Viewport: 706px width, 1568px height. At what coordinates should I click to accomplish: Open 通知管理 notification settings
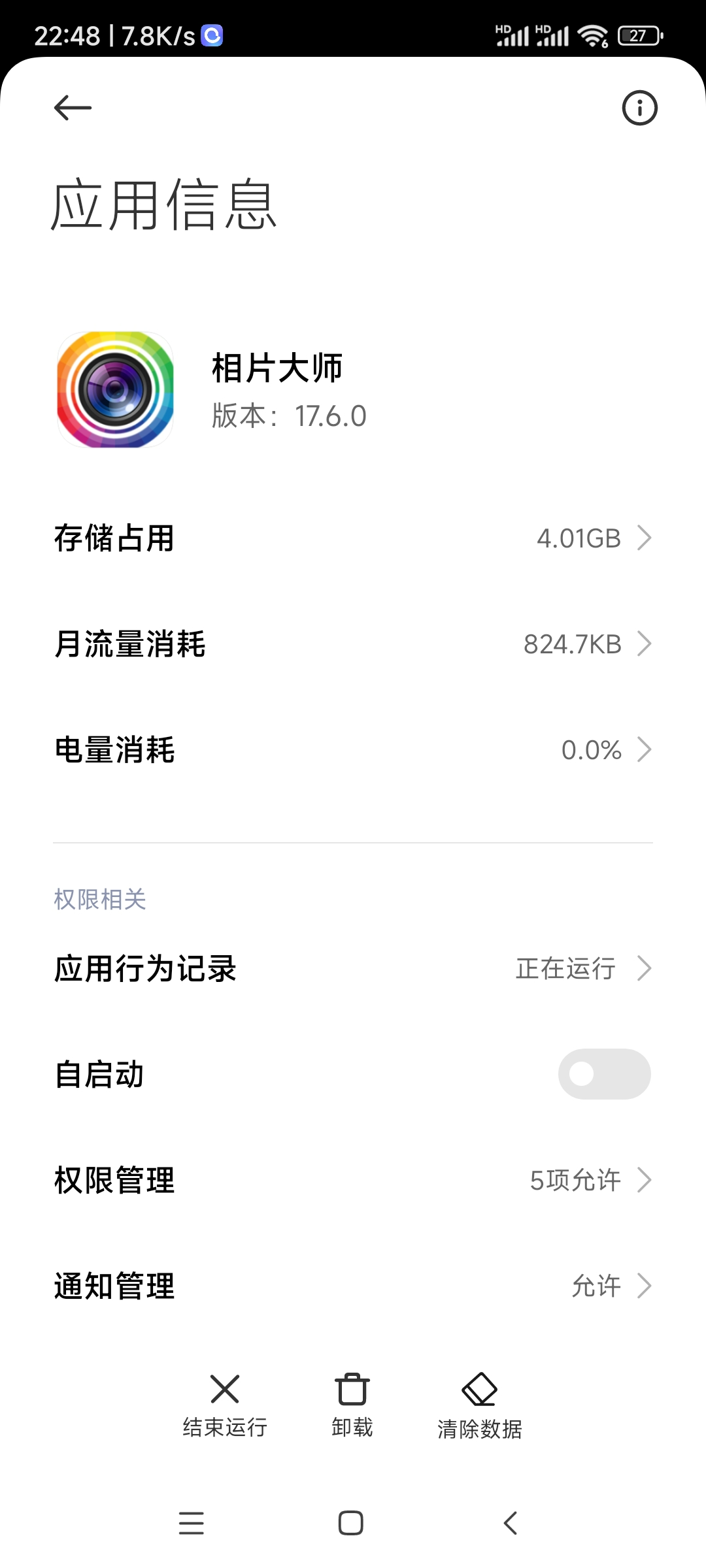click(x=353, y=1286)
